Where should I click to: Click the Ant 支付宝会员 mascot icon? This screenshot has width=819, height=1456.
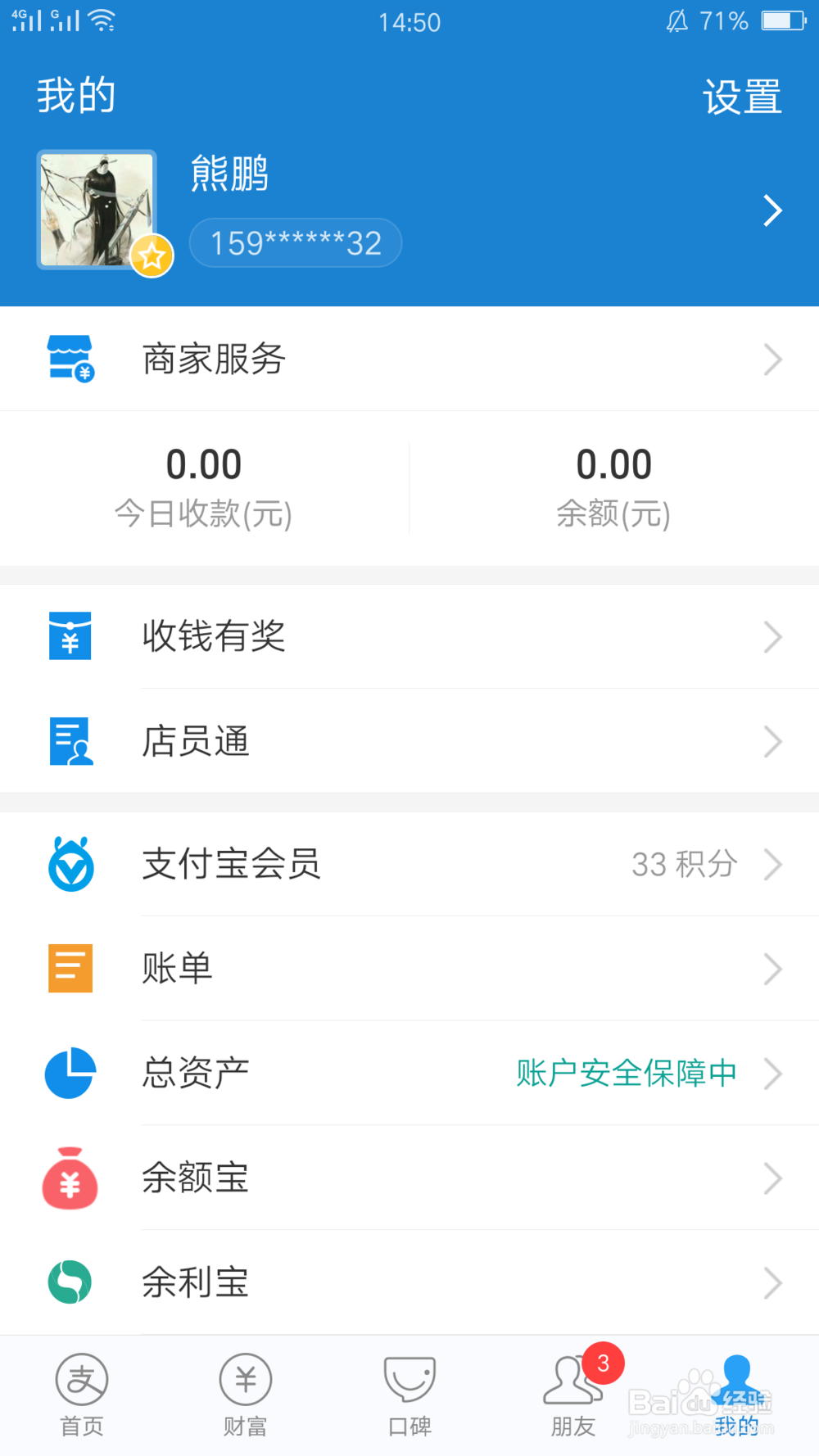click(70, 865)
